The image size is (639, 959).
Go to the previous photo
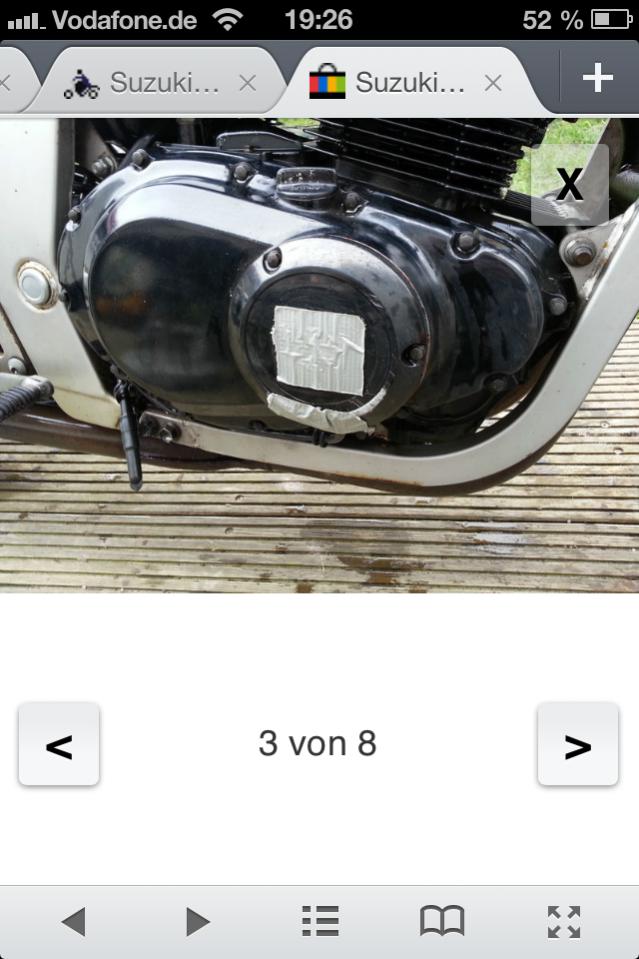click(x=59, y=744)
